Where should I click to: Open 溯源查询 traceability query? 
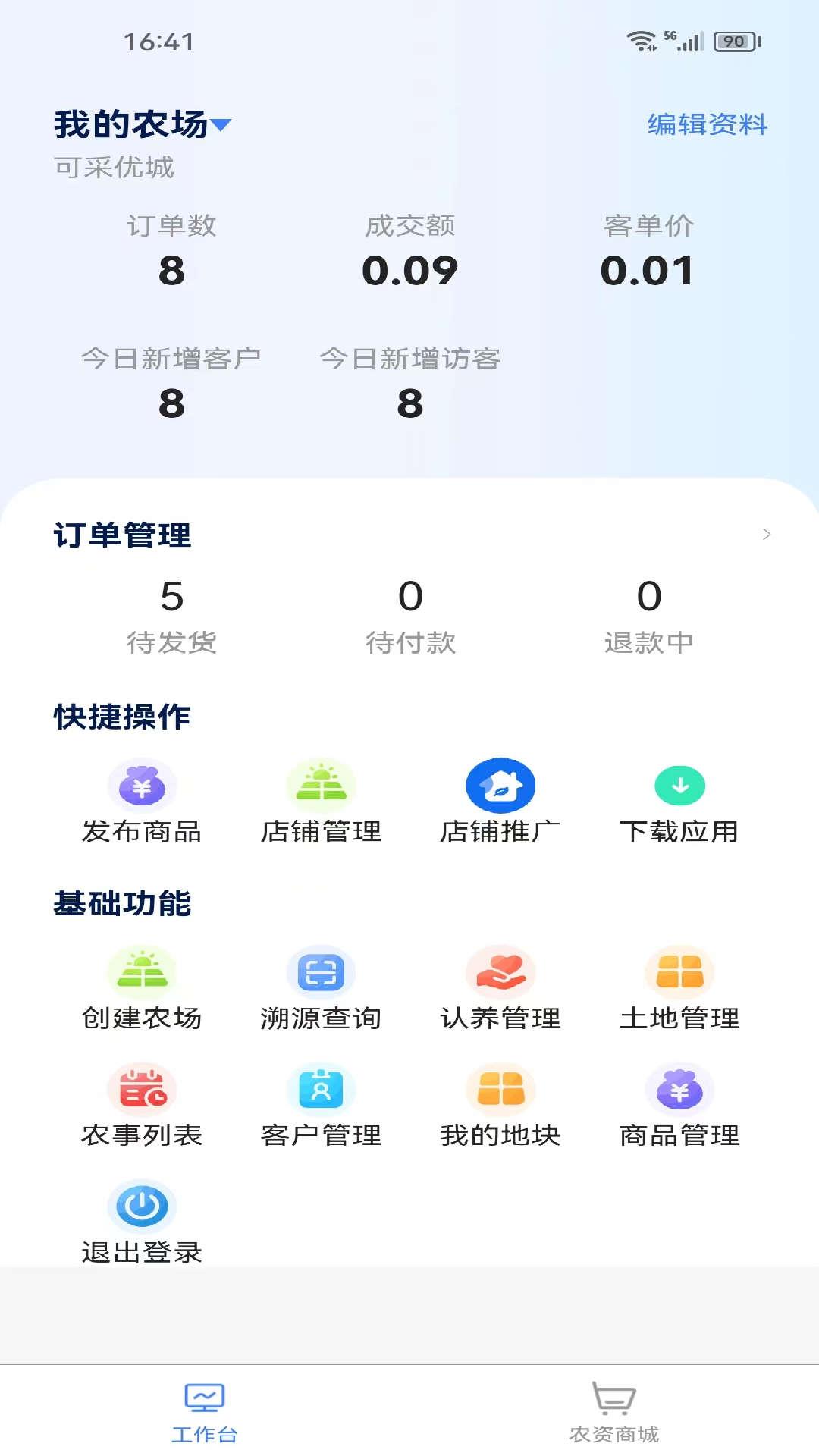321,989
